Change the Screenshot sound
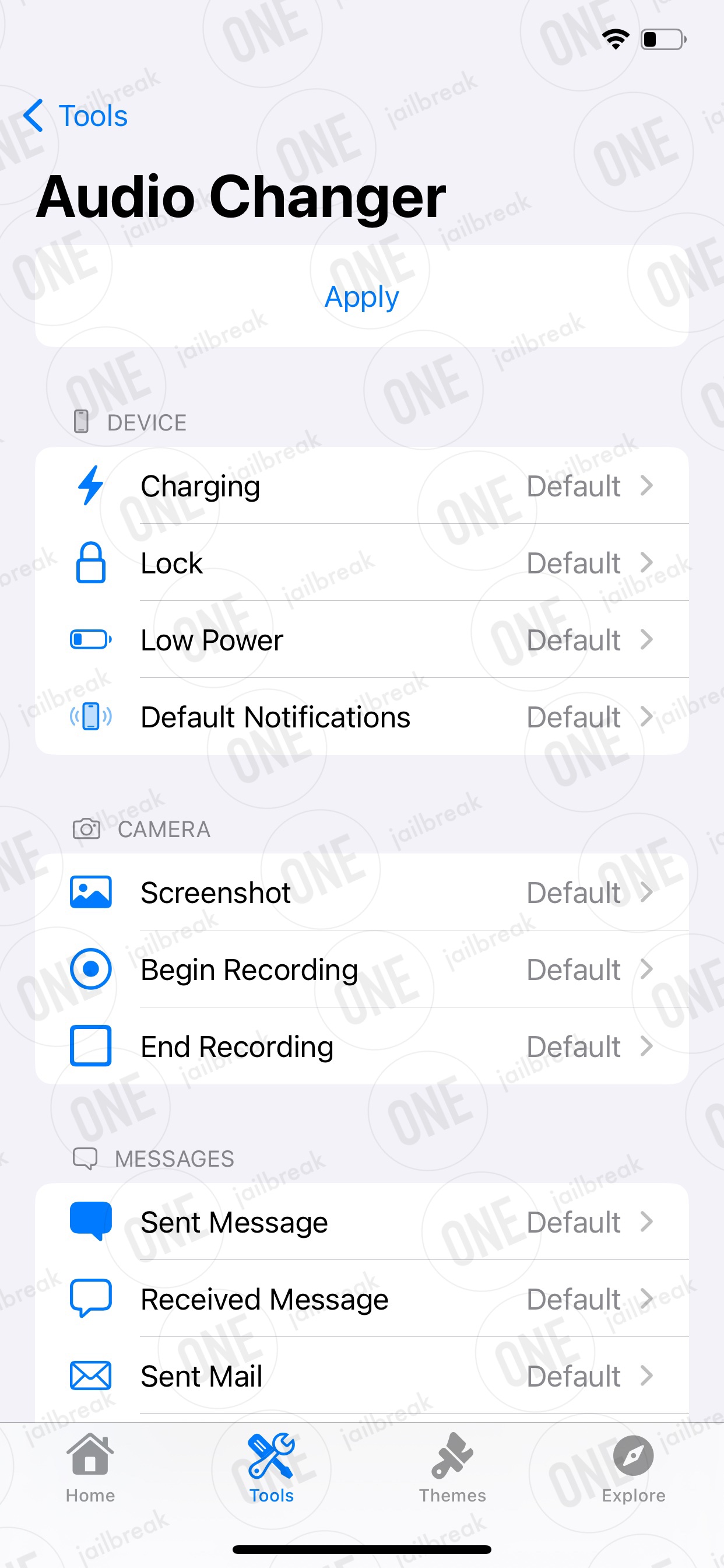724x1568 pixels. pyautogui.click(x=362, y=892)
